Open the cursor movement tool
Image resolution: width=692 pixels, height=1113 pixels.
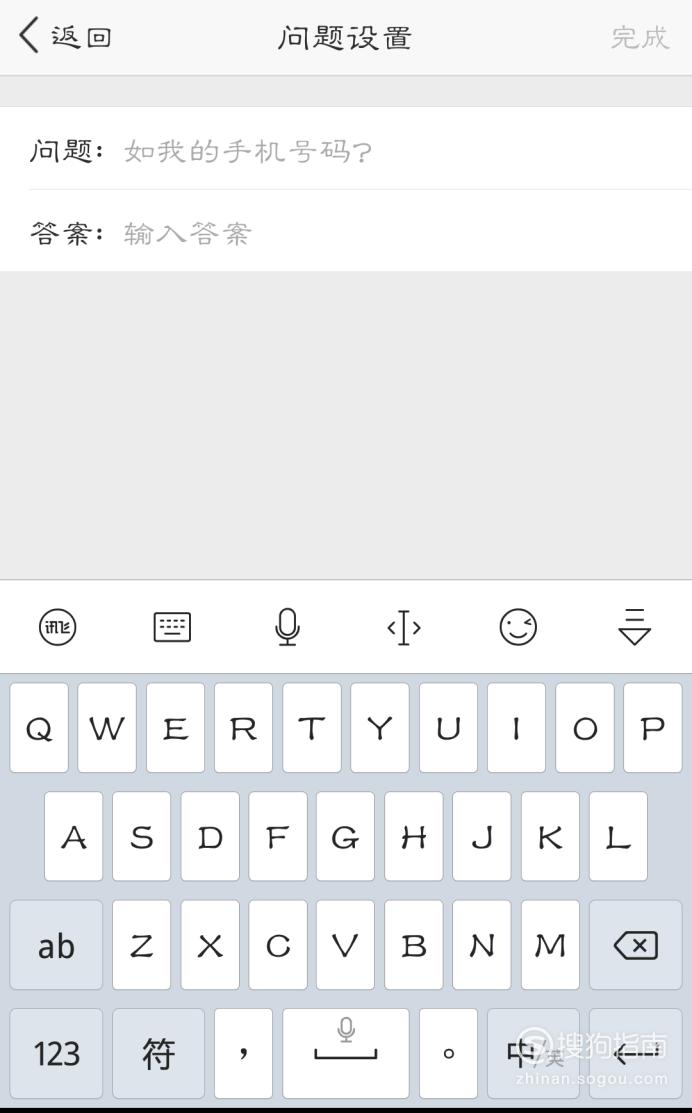[403, 627]
